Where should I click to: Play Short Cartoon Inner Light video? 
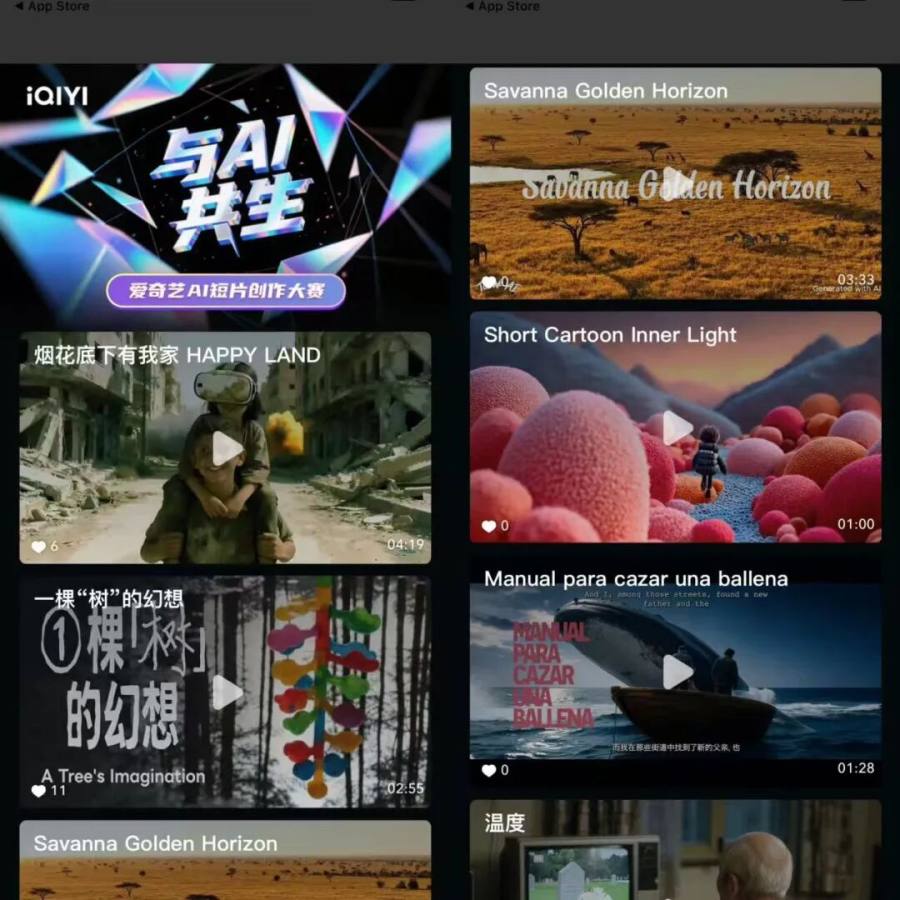tap(677, 428)
